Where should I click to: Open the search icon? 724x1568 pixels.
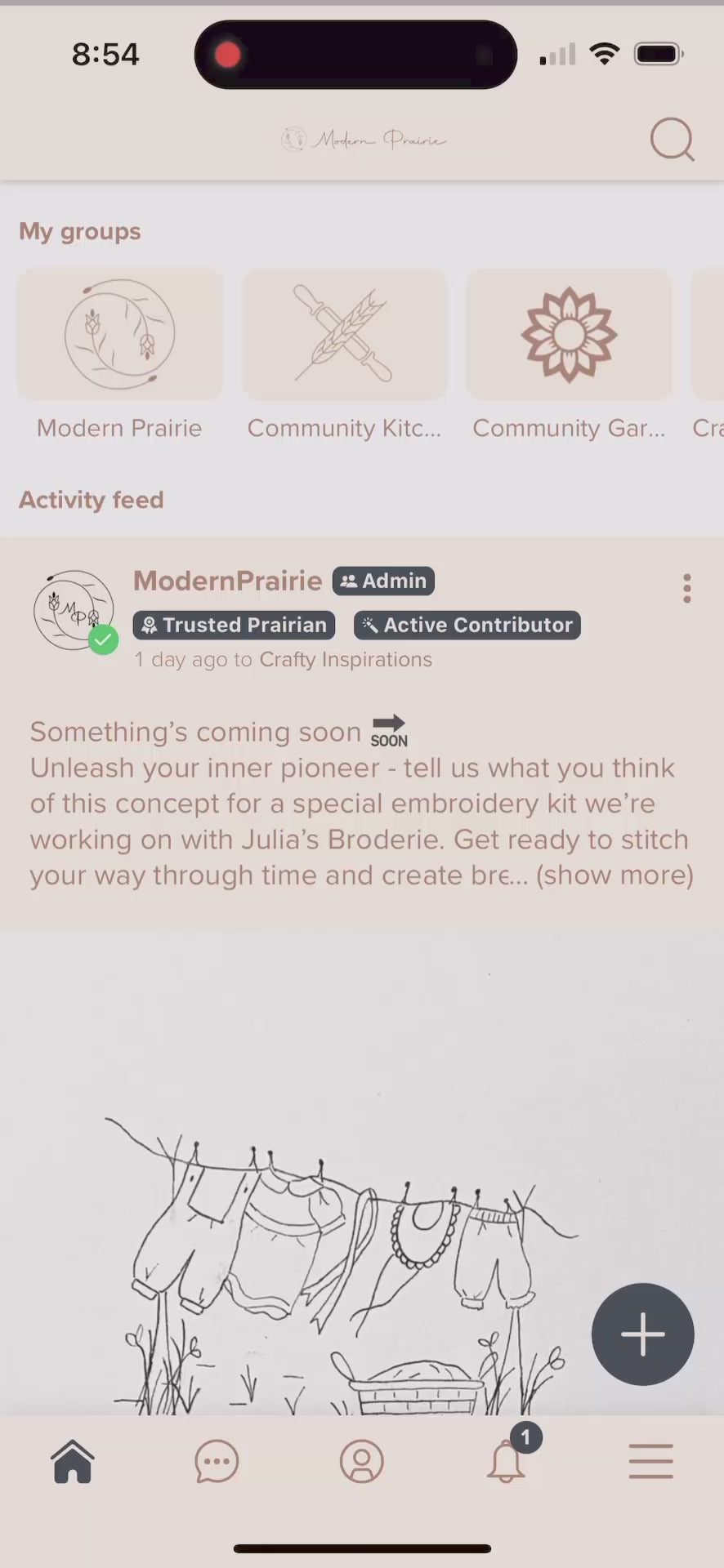[672, 140]
